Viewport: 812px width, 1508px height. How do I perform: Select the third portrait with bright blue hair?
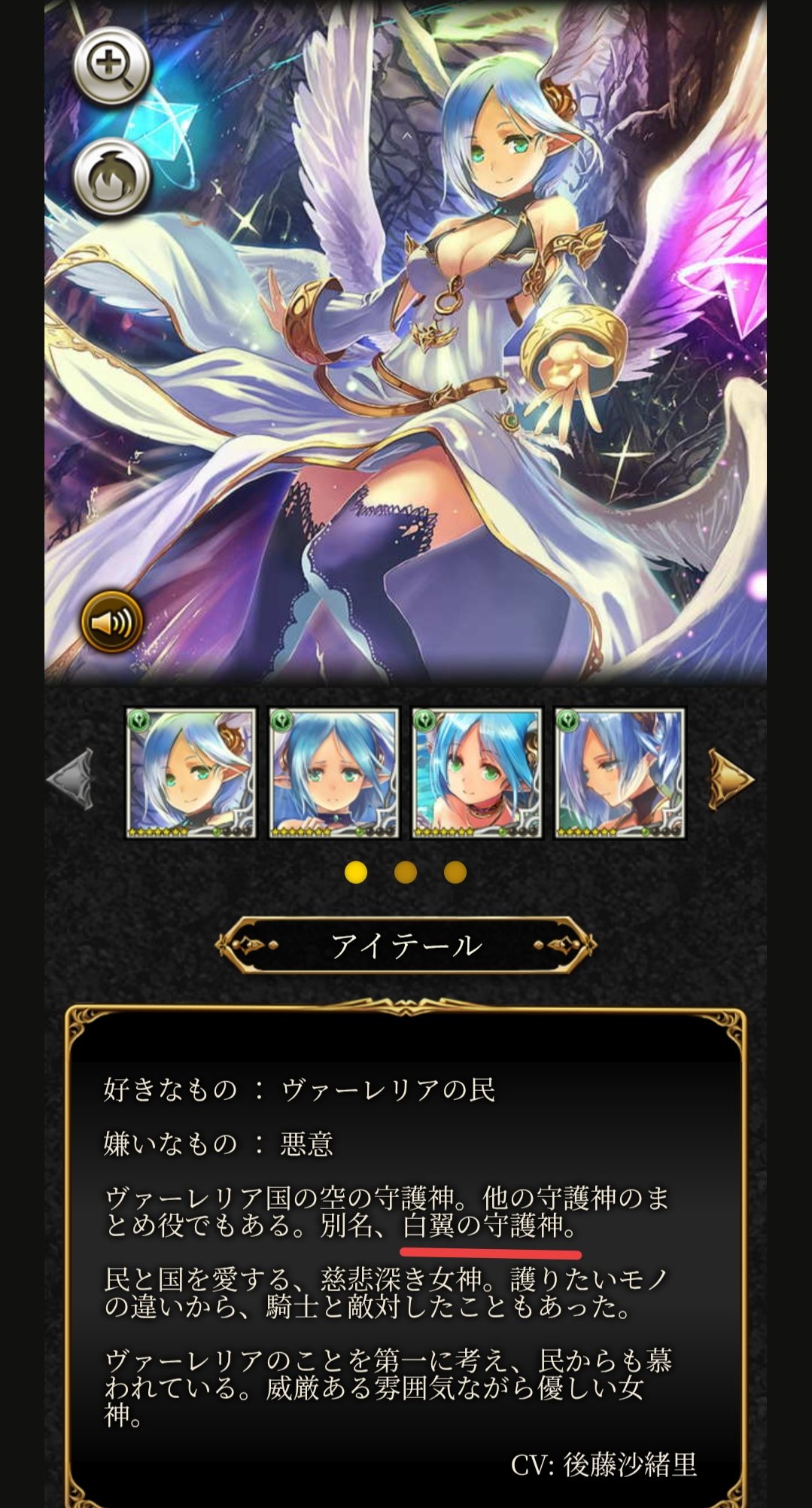476,773
